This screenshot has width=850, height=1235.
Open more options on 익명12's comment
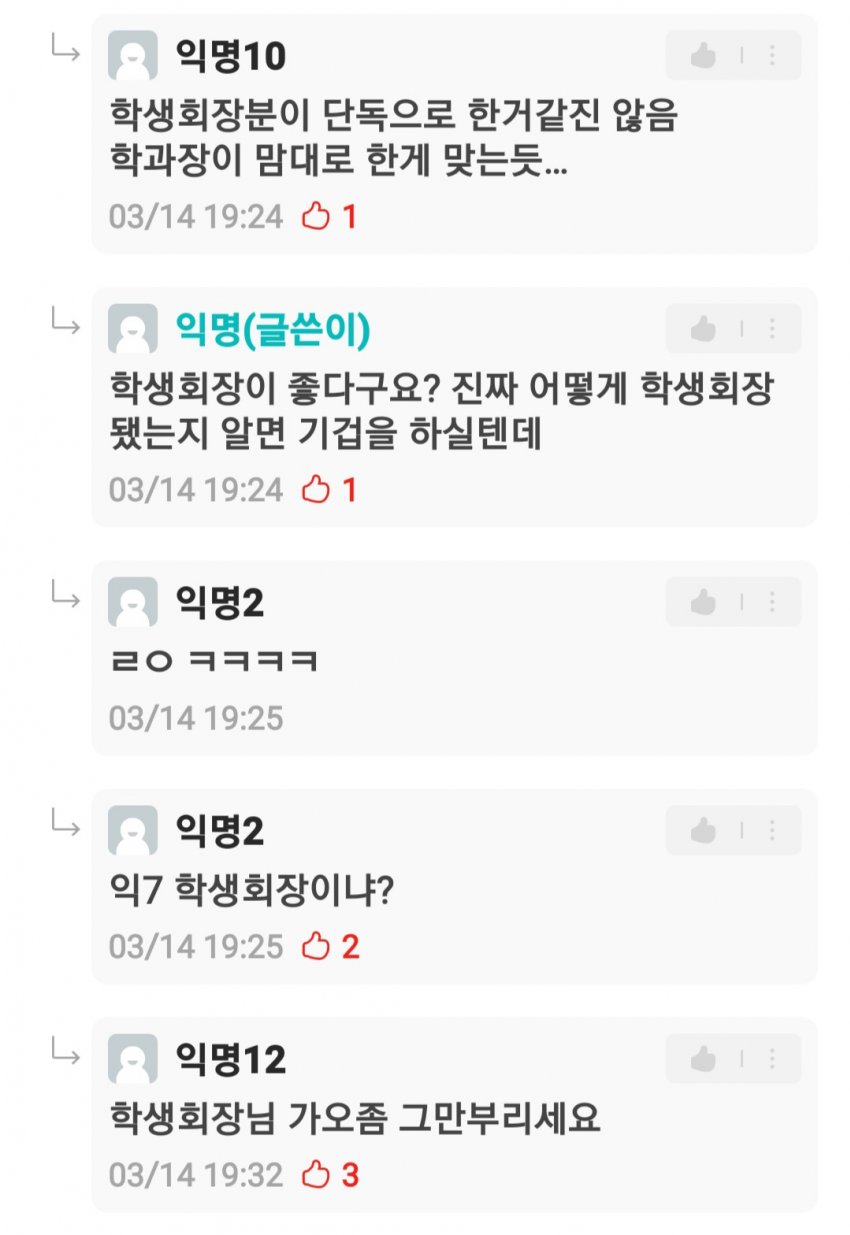(x=771, y=1059)
